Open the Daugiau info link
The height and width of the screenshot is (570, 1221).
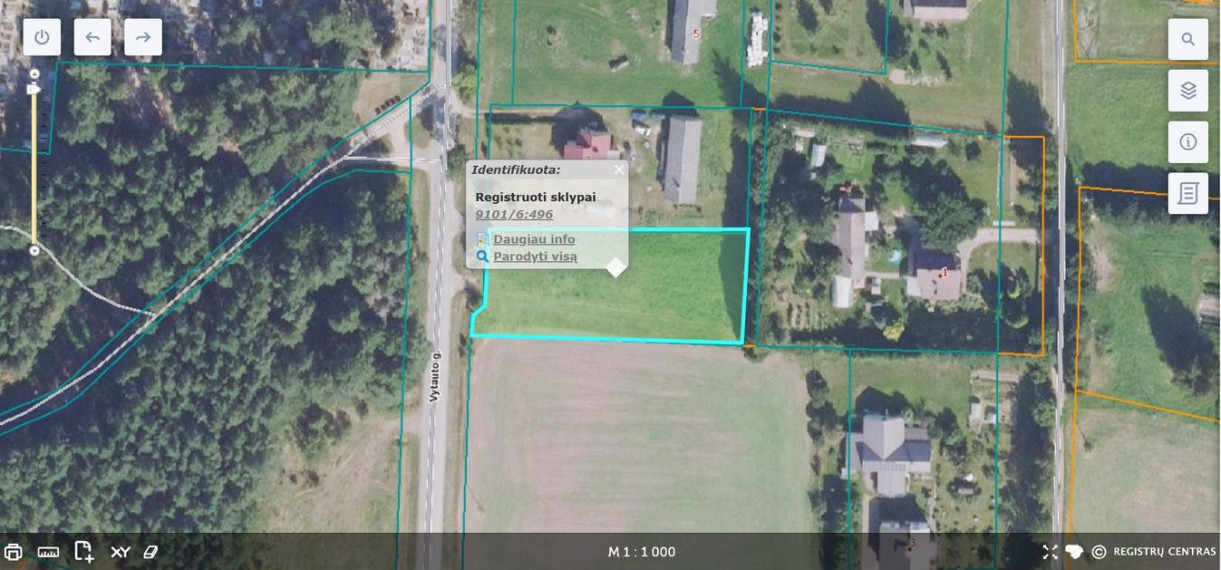click(533, 240)
